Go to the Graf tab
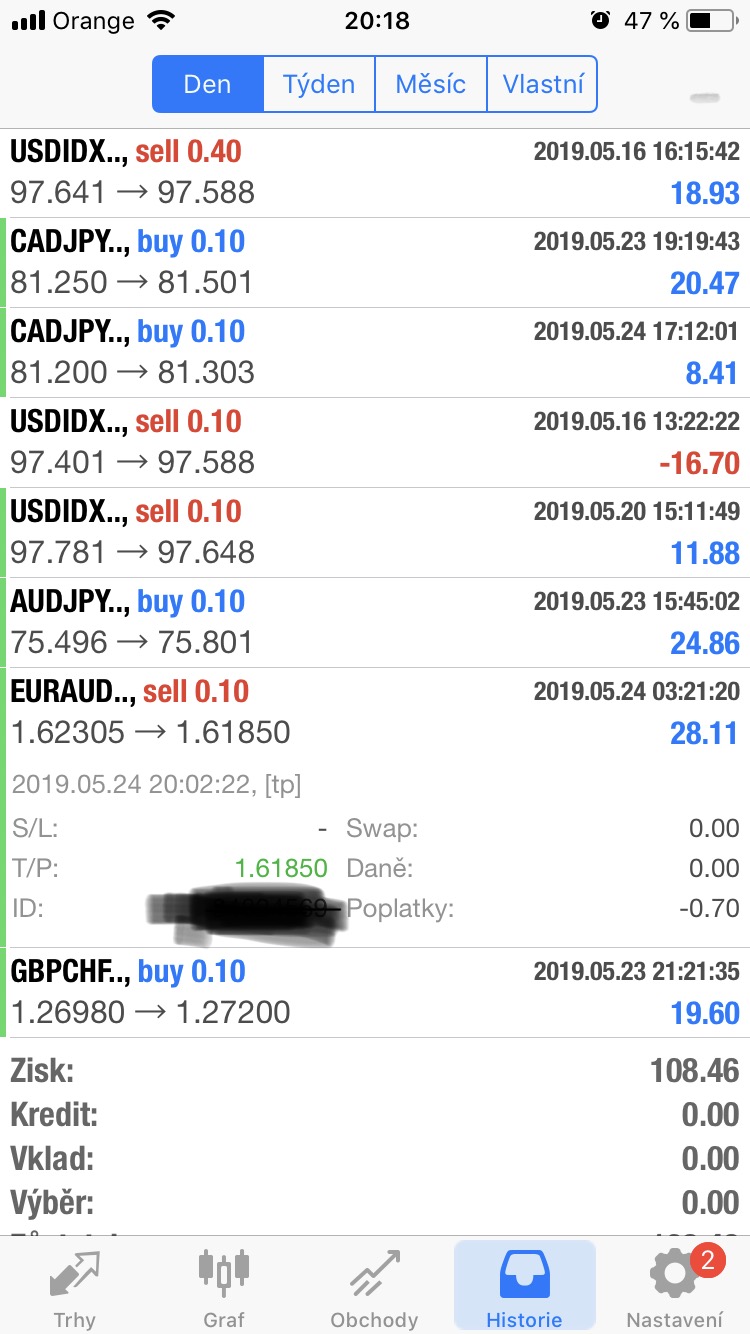Image resolution: width=750 pixels, height=1334 pixels. [x=224, y=1288]
